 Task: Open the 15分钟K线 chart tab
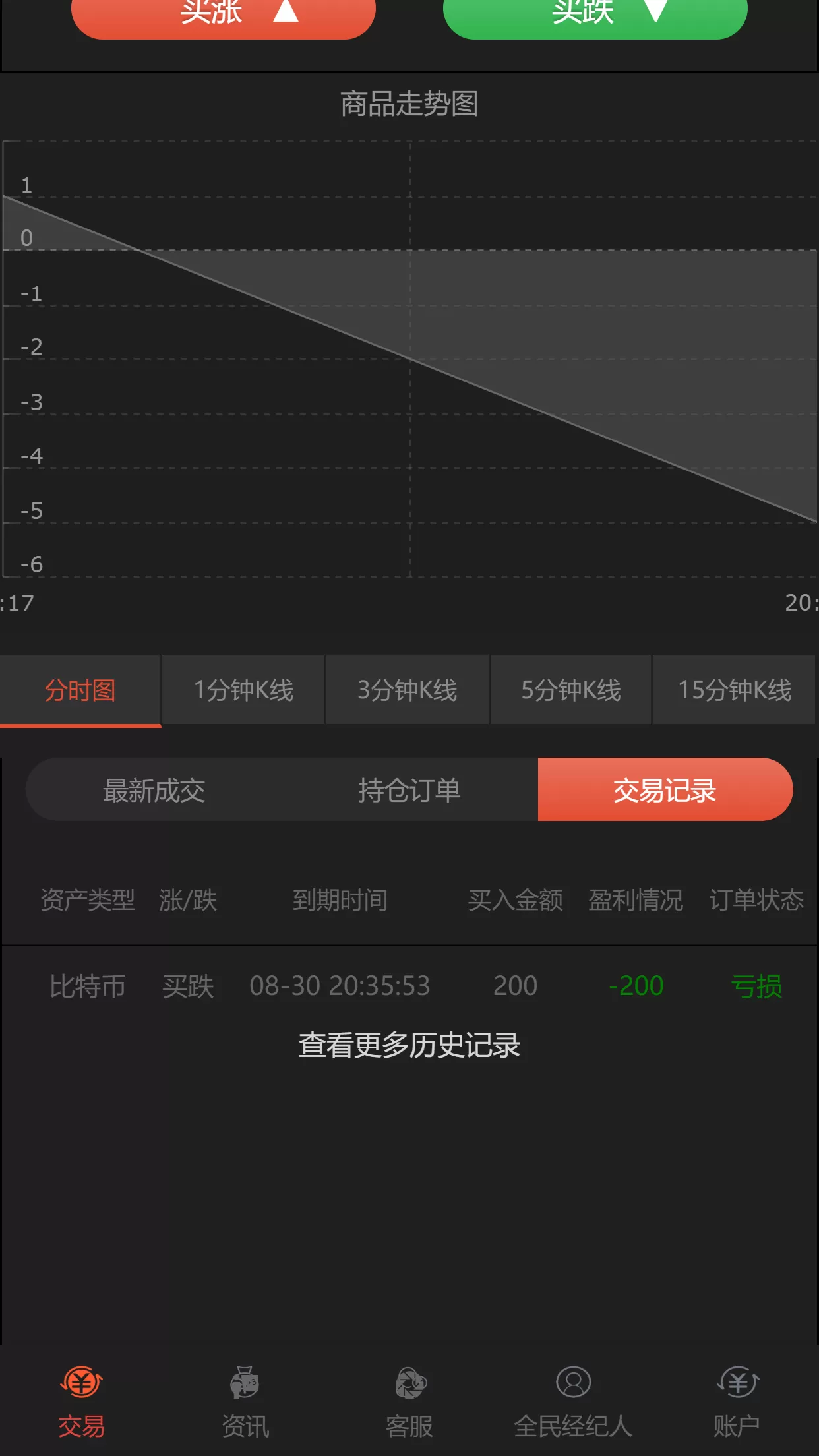pyautogui.click(x=735, y=690)
